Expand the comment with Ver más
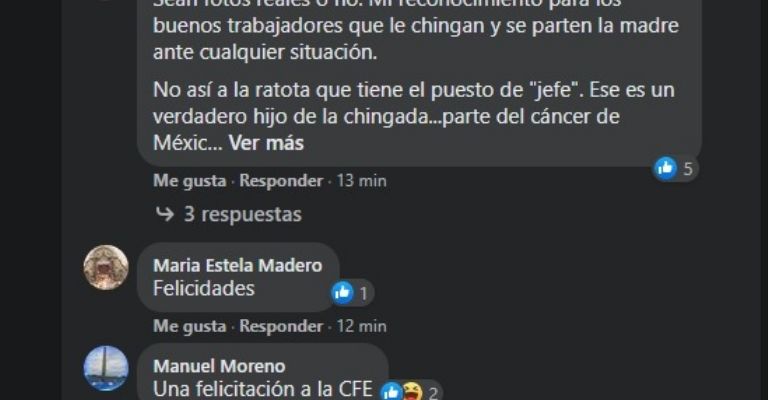Screen dimensions: 768x400 266,143
